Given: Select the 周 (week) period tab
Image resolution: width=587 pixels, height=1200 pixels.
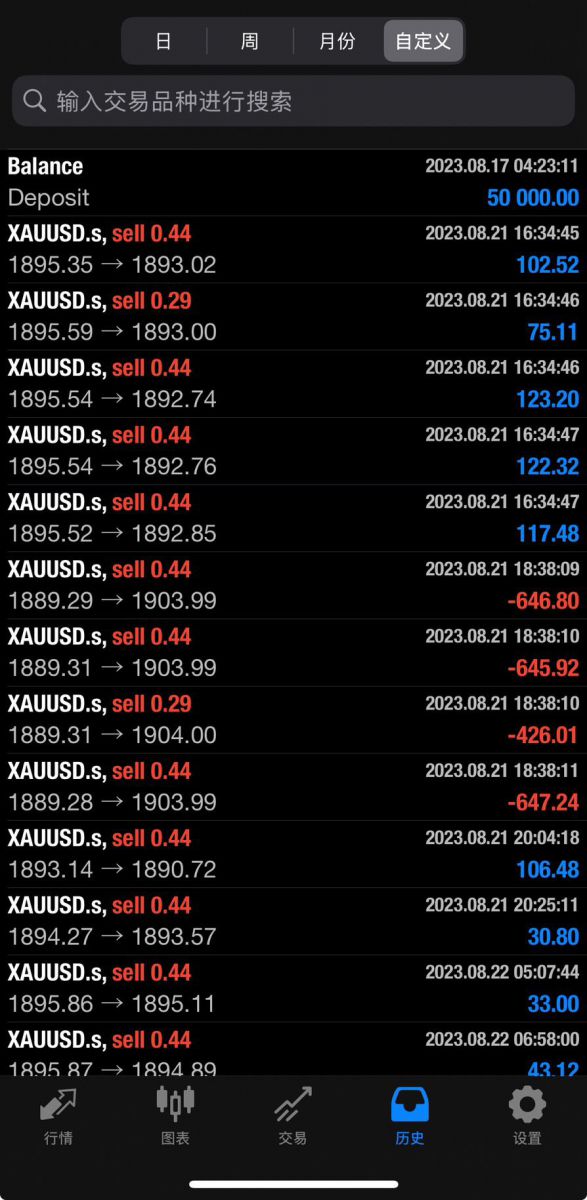Looking at the screenshot, I should 250,41.
